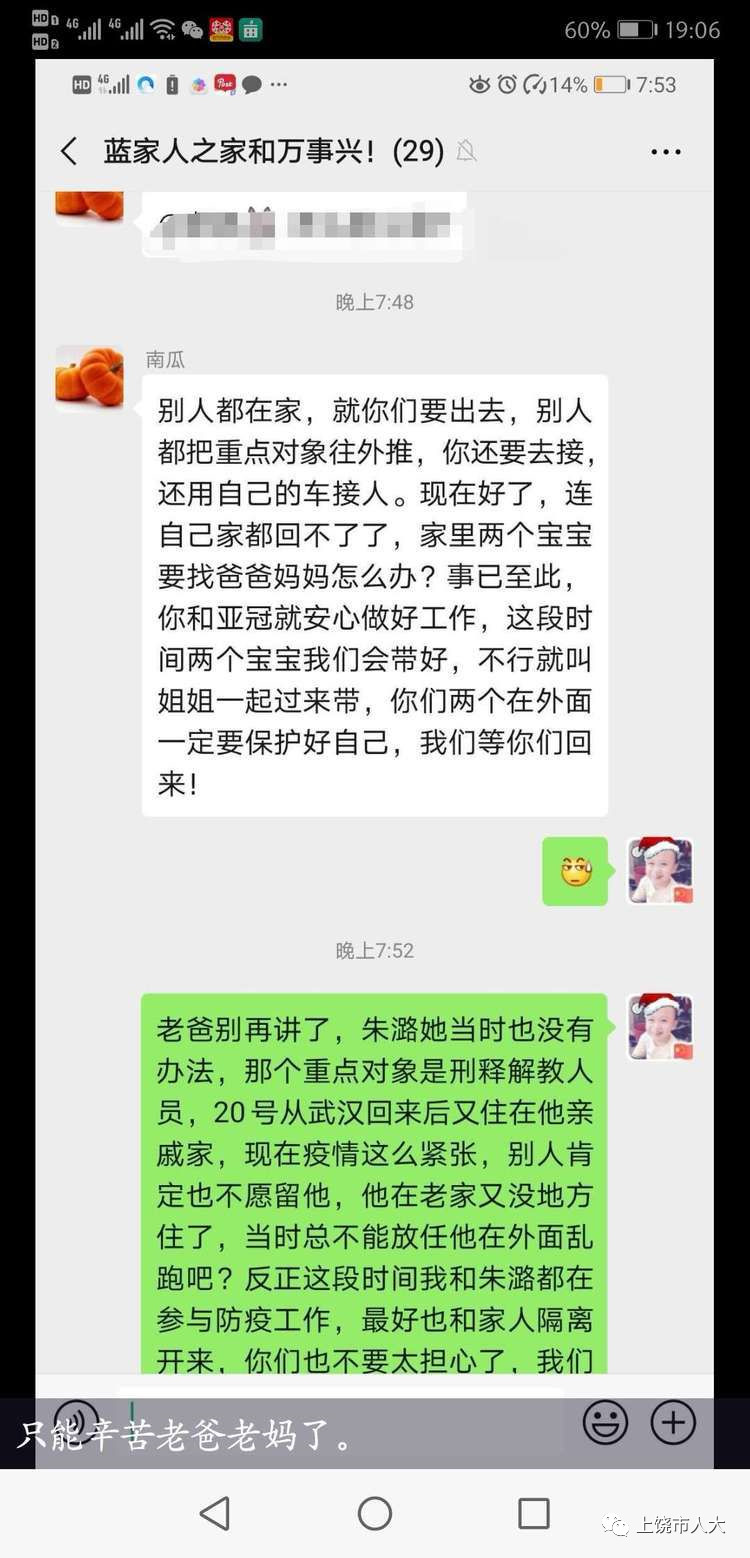Open the recent apps view
750x1558 pixels.
[533, 1513]
